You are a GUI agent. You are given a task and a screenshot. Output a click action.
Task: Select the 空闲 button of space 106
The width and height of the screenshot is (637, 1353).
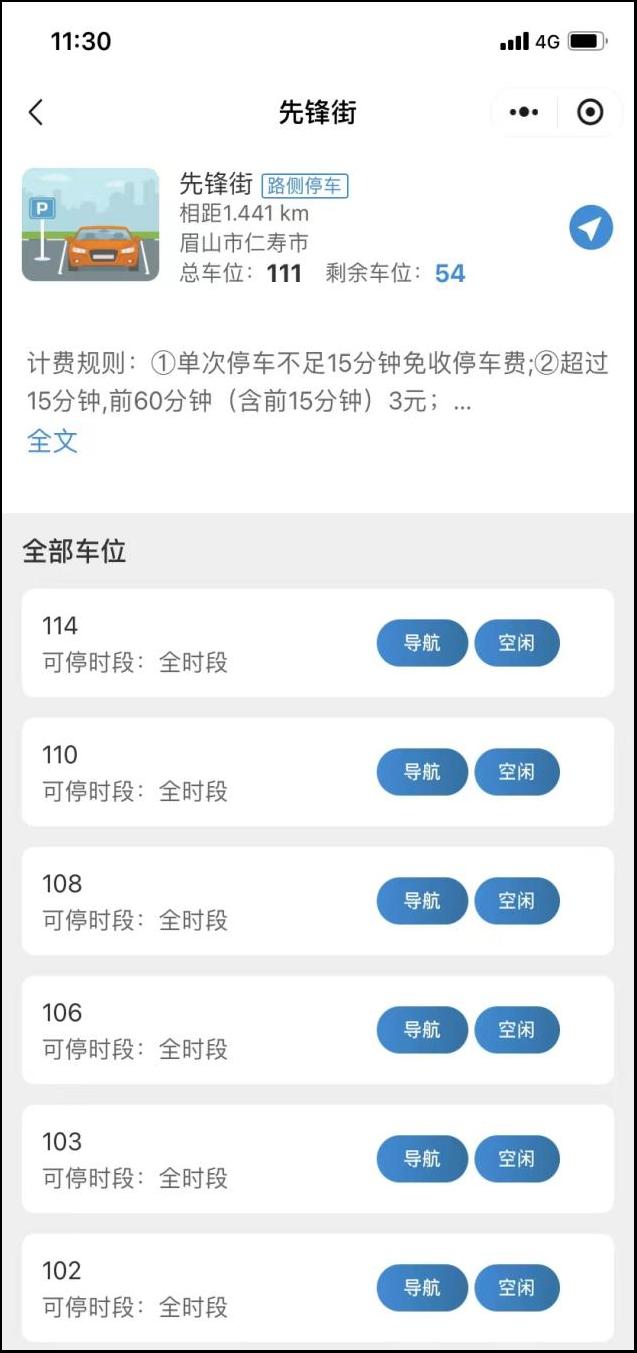[x=517, y=1030]
